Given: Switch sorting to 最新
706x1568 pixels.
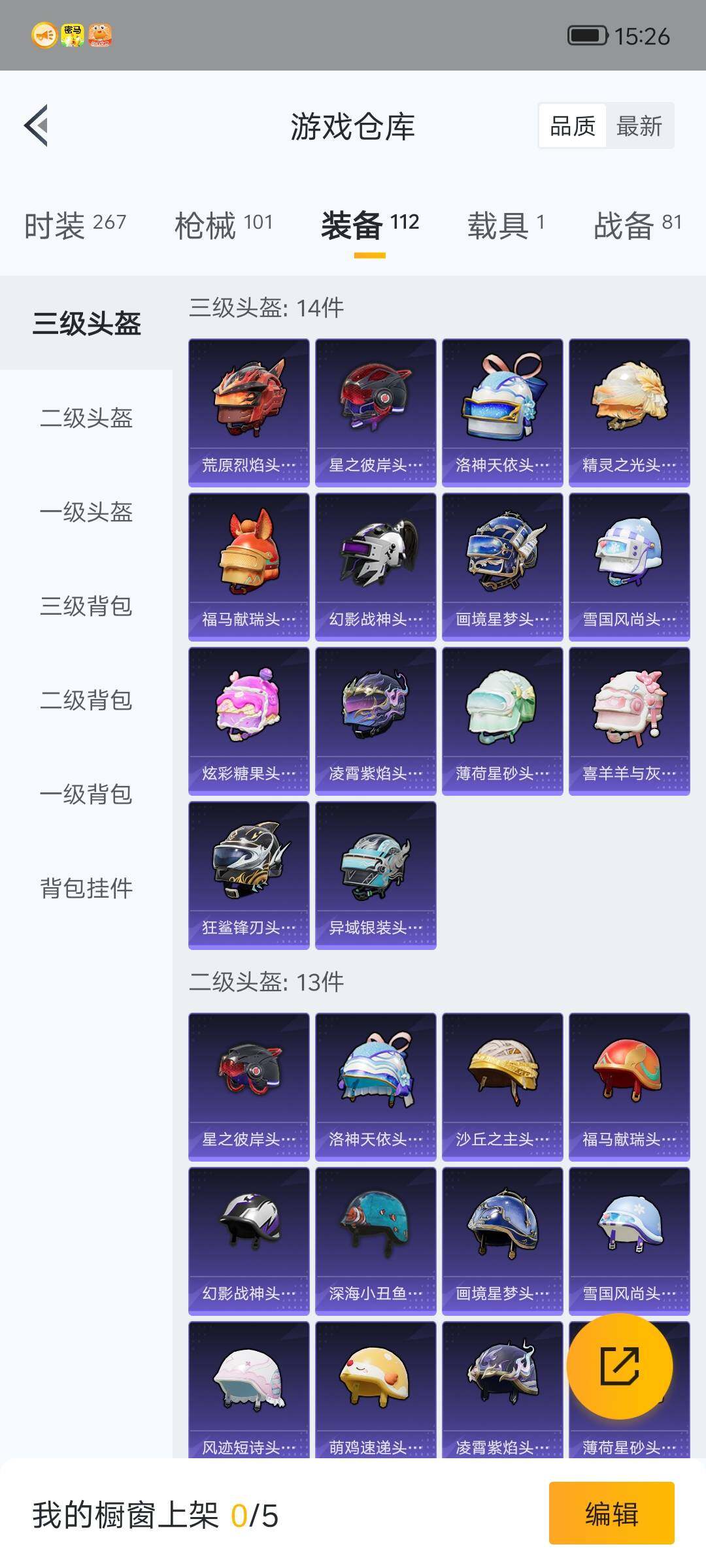Looking at the screenshot, I should pyautogui.click(x=639, y=126).
